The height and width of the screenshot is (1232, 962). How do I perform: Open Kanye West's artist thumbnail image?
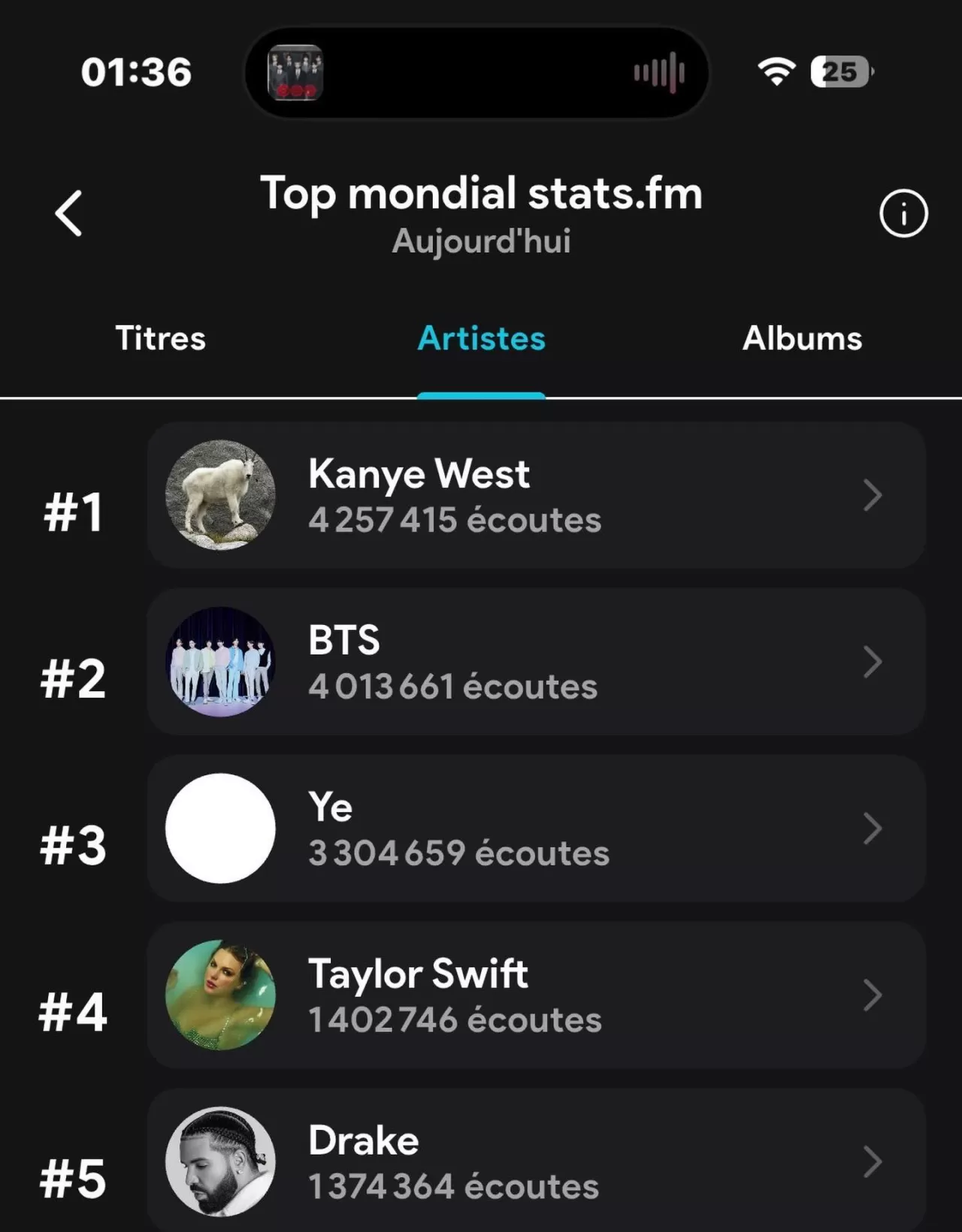(220, 495)
